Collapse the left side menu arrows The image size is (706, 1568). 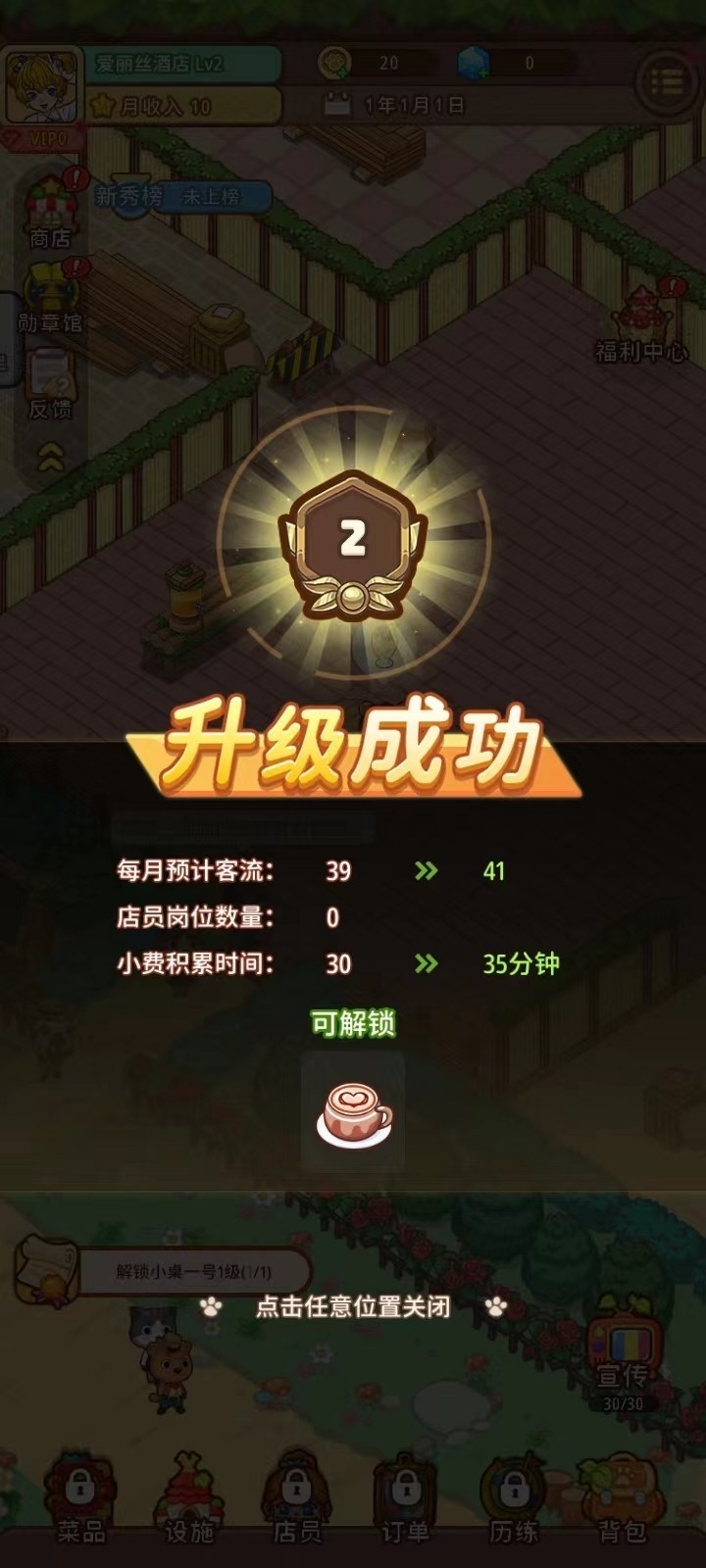51,455
